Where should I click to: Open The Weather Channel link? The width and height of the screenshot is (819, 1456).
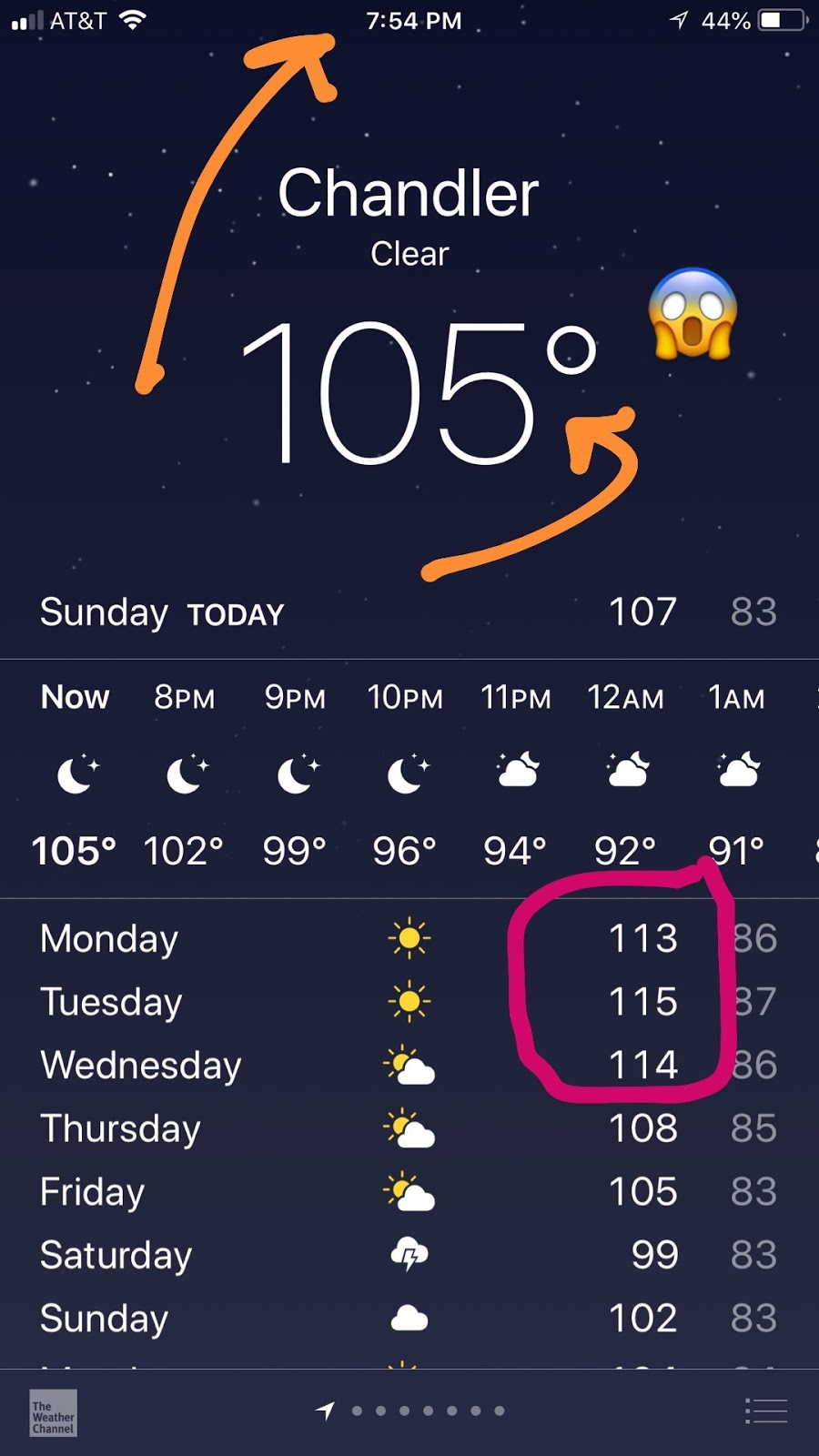[x=53, y=1412]
